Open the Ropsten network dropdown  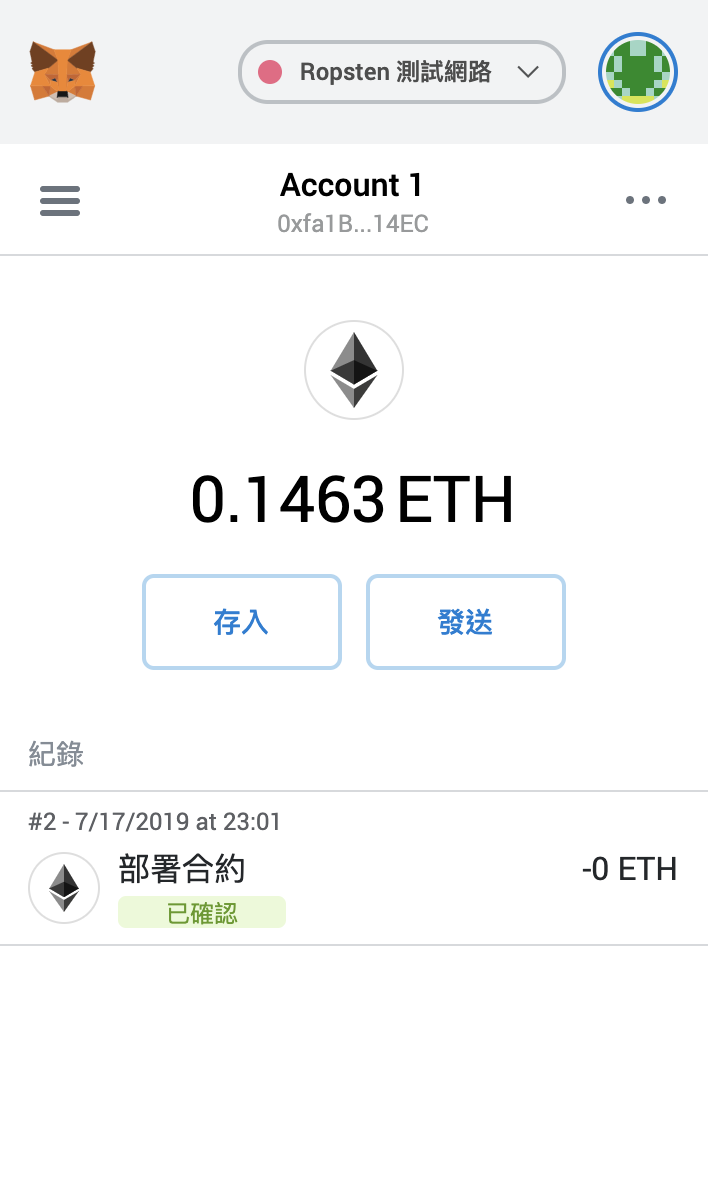[402, 72]
